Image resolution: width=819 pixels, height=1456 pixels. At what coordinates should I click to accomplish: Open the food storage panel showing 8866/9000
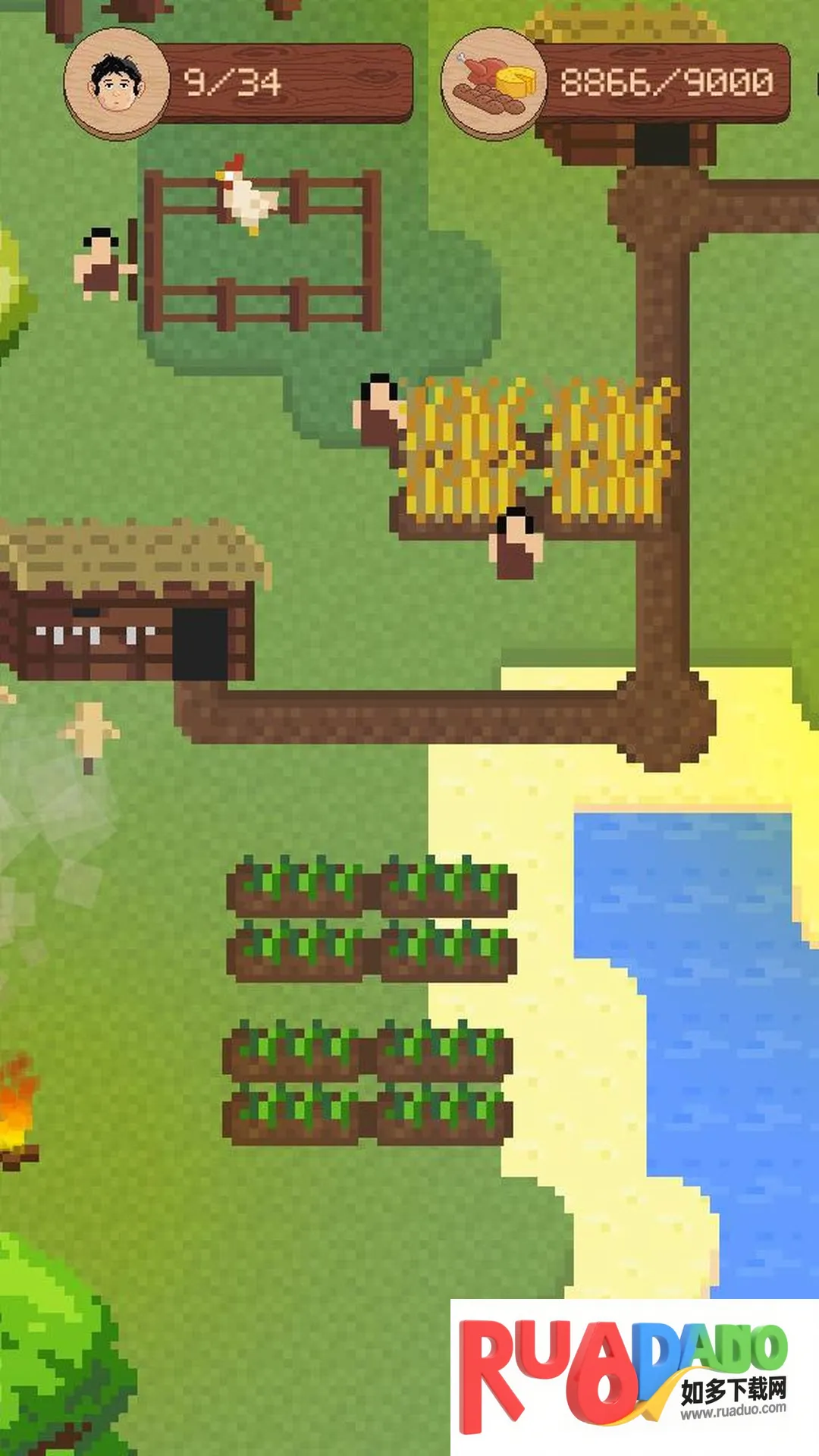pos(616,83)
